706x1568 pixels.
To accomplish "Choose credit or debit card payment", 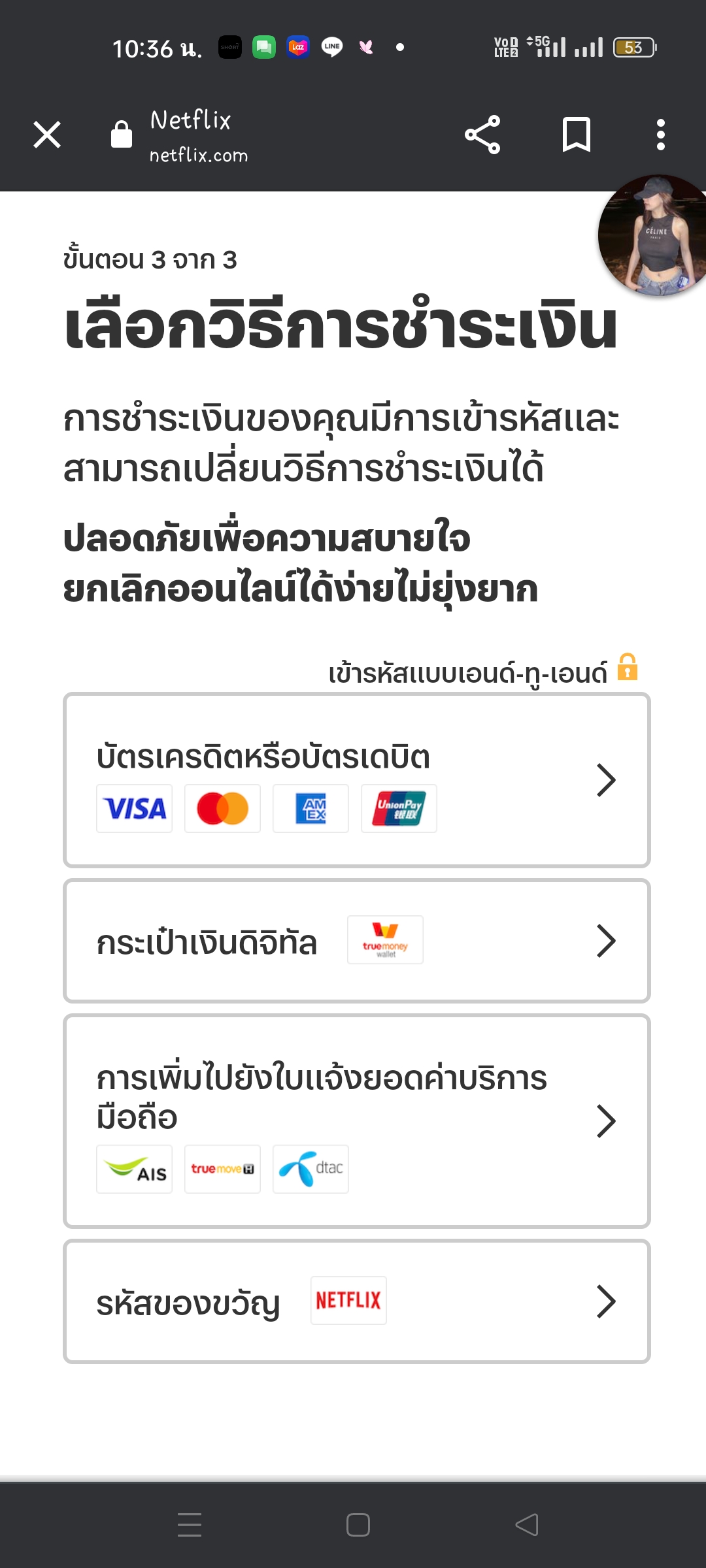I will (357, 780).
